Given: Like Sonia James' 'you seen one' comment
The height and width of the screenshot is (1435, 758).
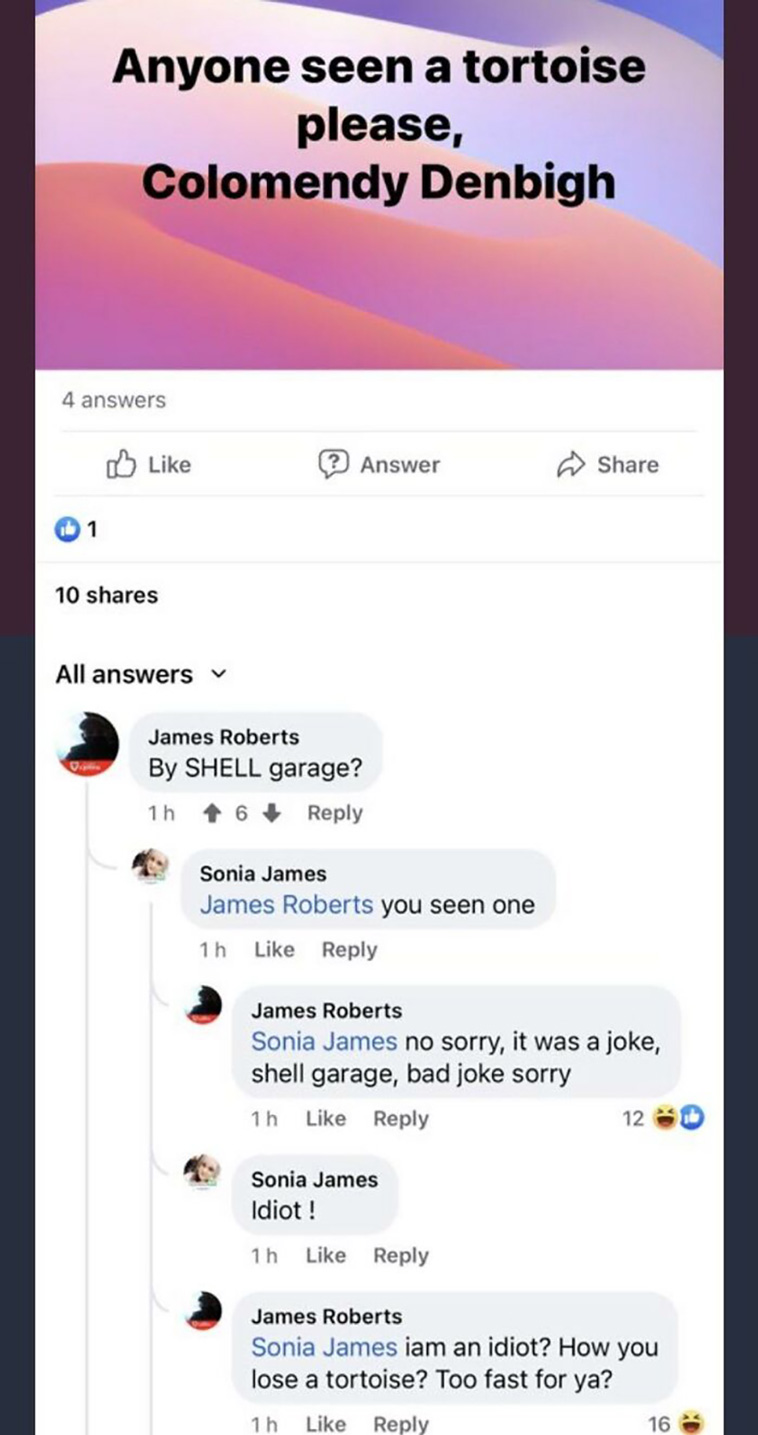Looking at the screenshot, I should tap(274, 949).
